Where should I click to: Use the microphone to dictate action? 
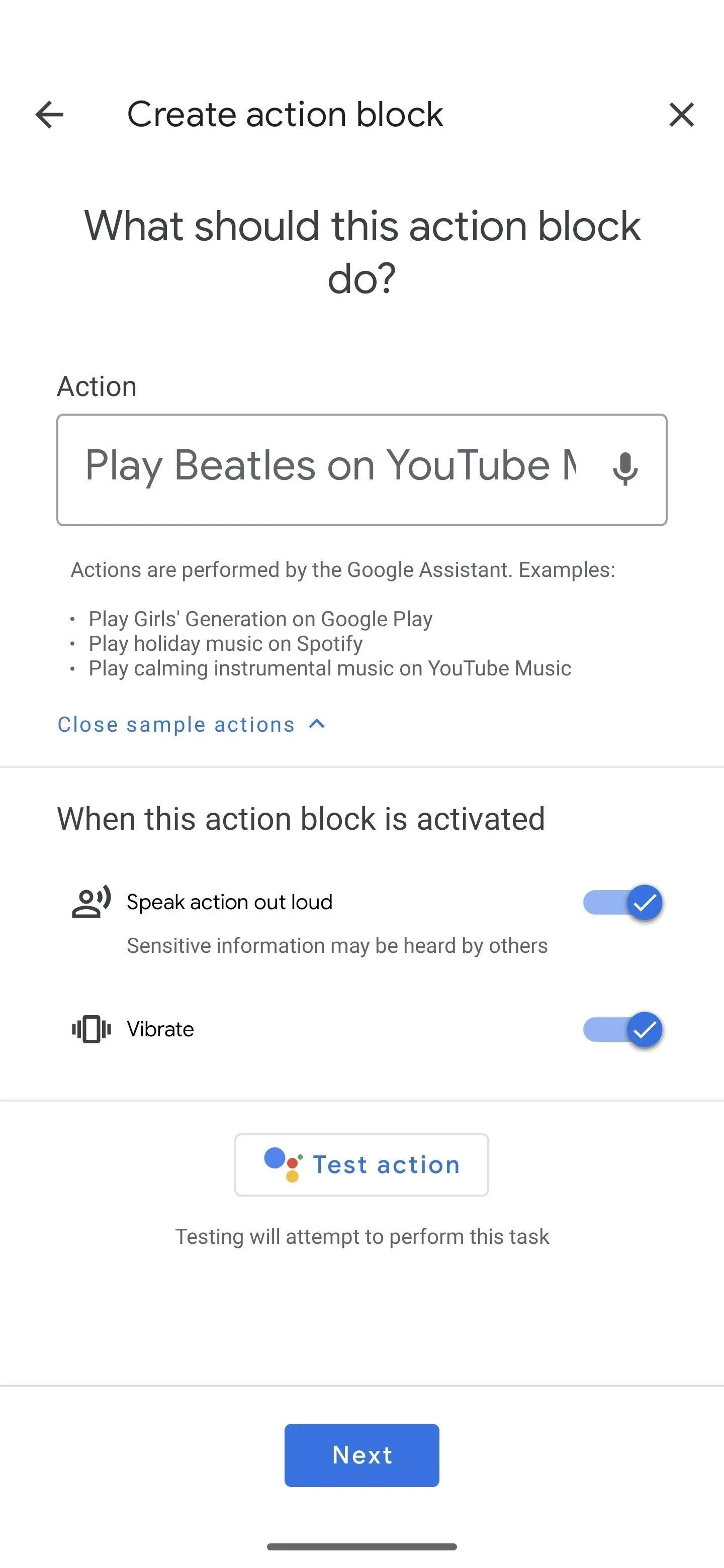625,469
